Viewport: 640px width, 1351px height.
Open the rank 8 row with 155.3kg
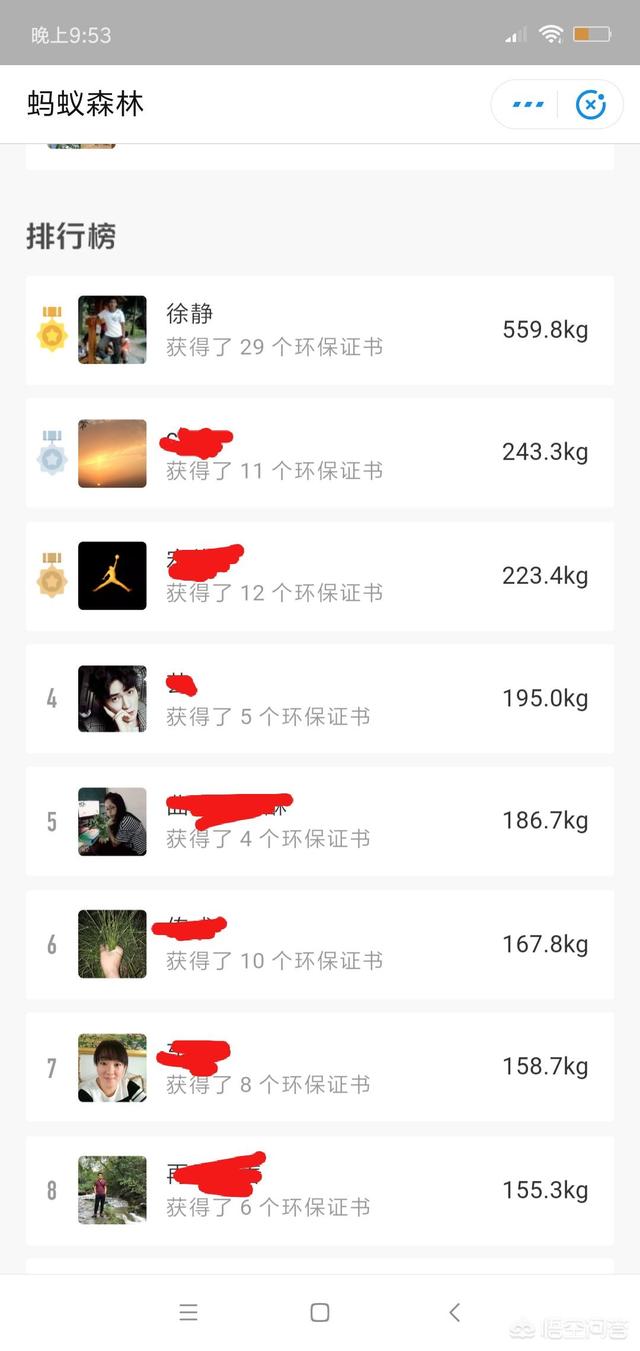coord(320,1191)
